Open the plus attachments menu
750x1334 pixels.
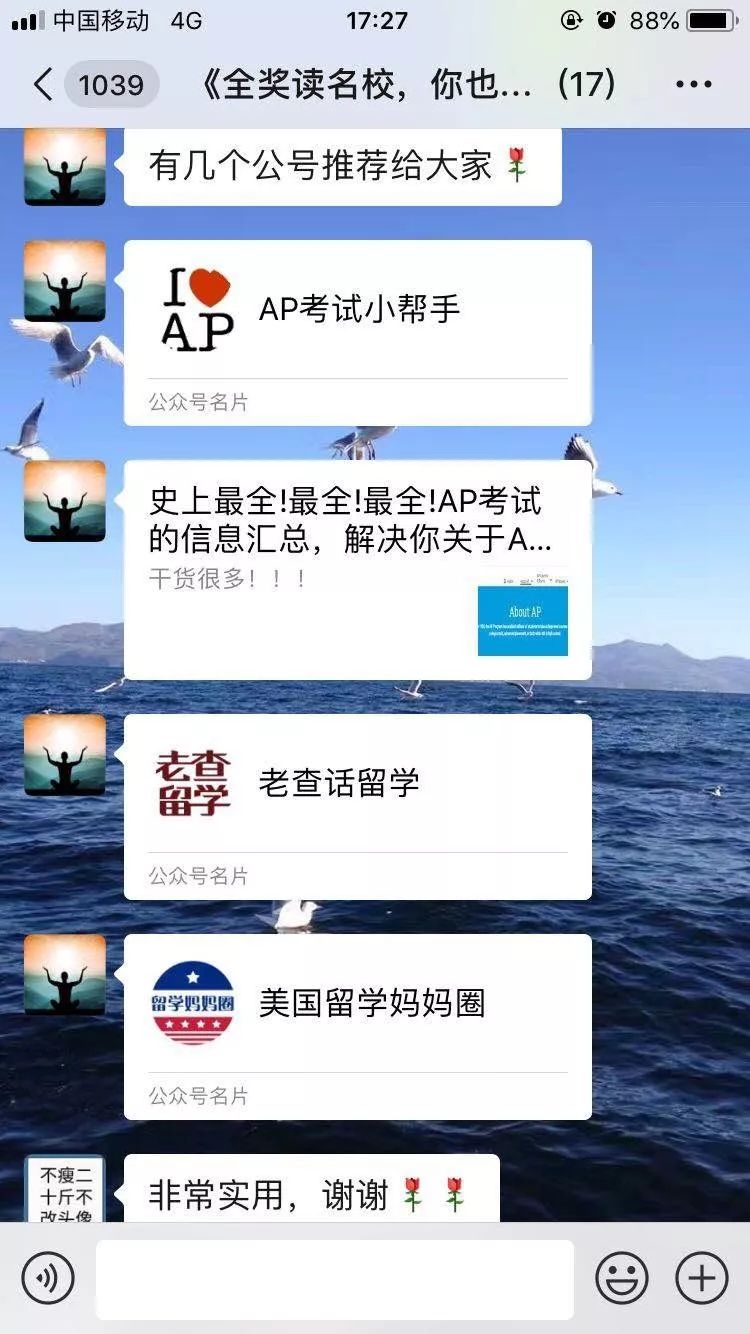pos(702,1278)
